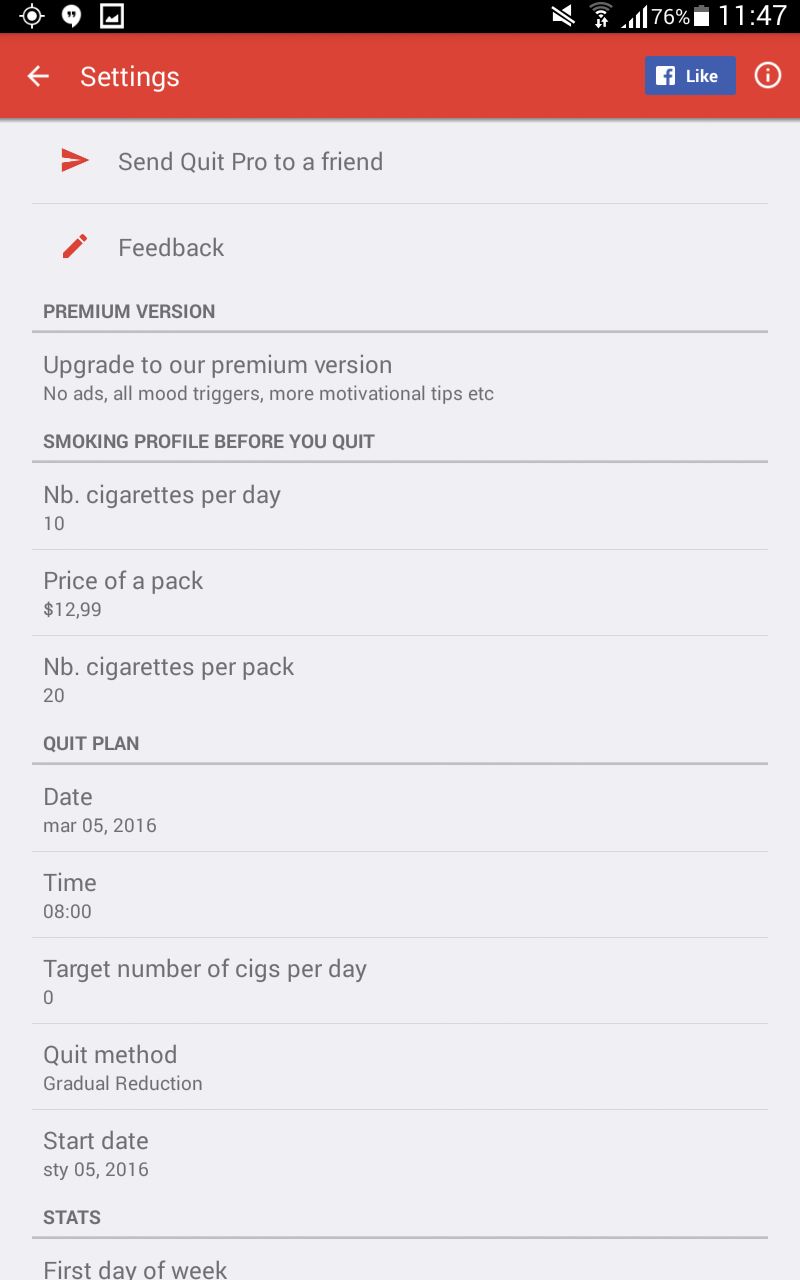This screenshot has width=800, height=1280.
Task: Upgrade to our premium version
Action: pyautogui.click(x=400, y=378)
